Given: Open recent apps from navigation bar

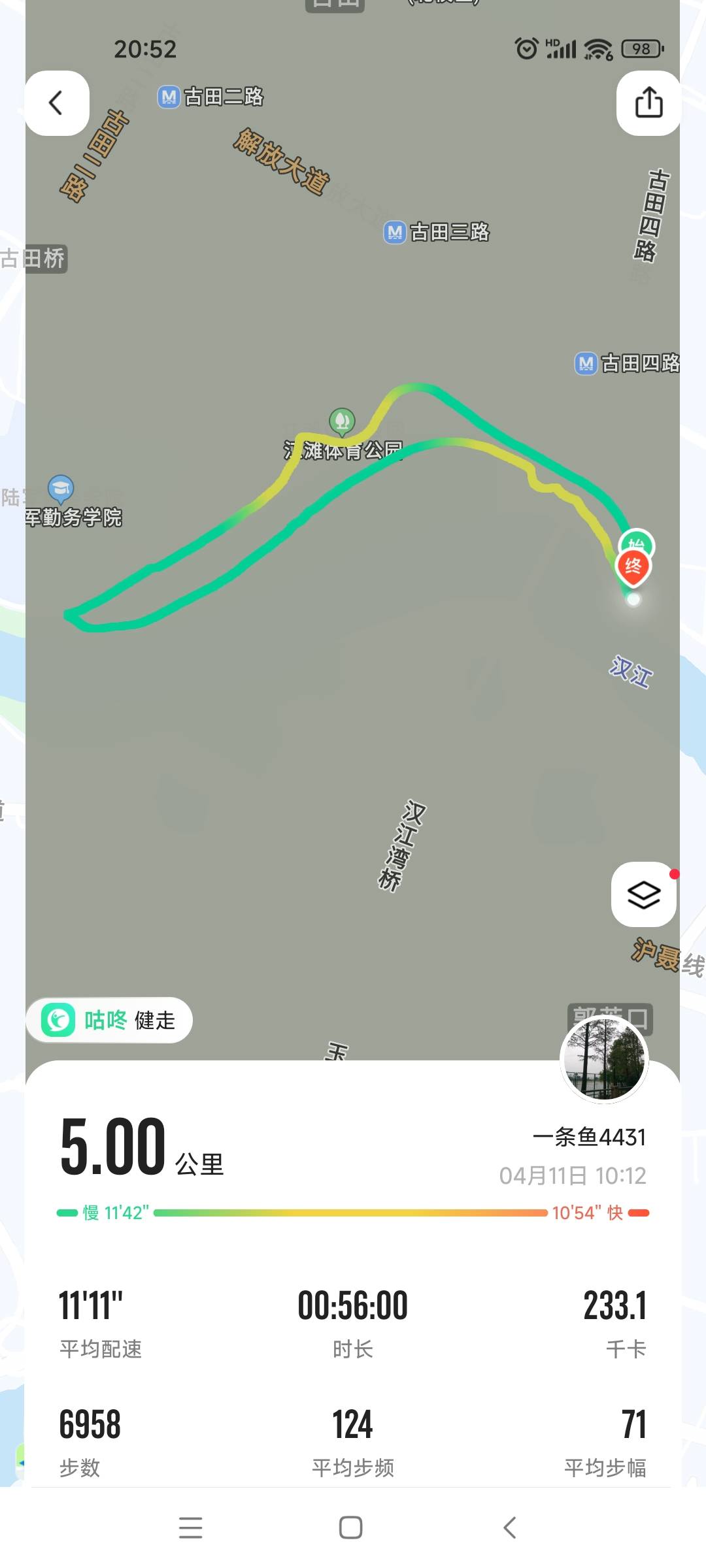Looking at the screenshot, I should [190, 1527].
